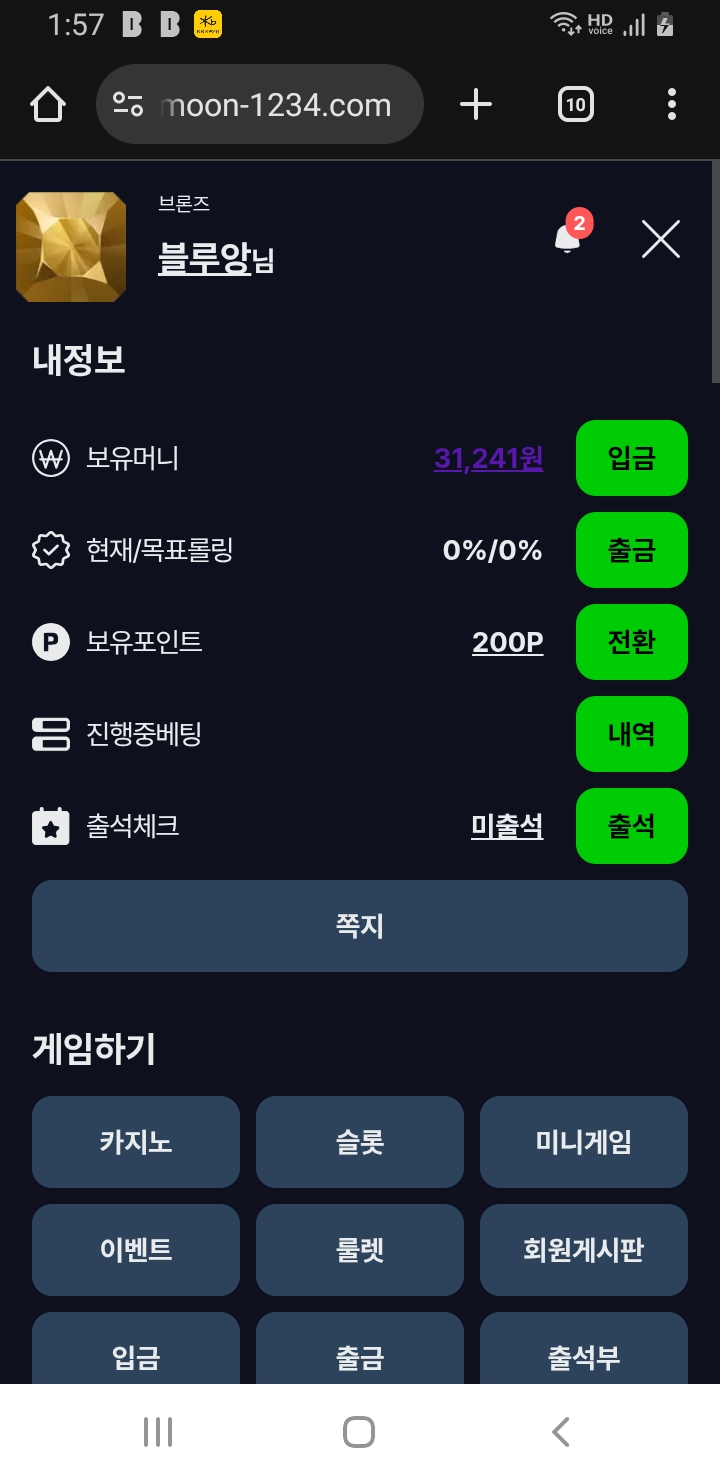
Task: Click the W currency icon beside 보유머니
Action: pyautogui.click(x=50, y=458)
